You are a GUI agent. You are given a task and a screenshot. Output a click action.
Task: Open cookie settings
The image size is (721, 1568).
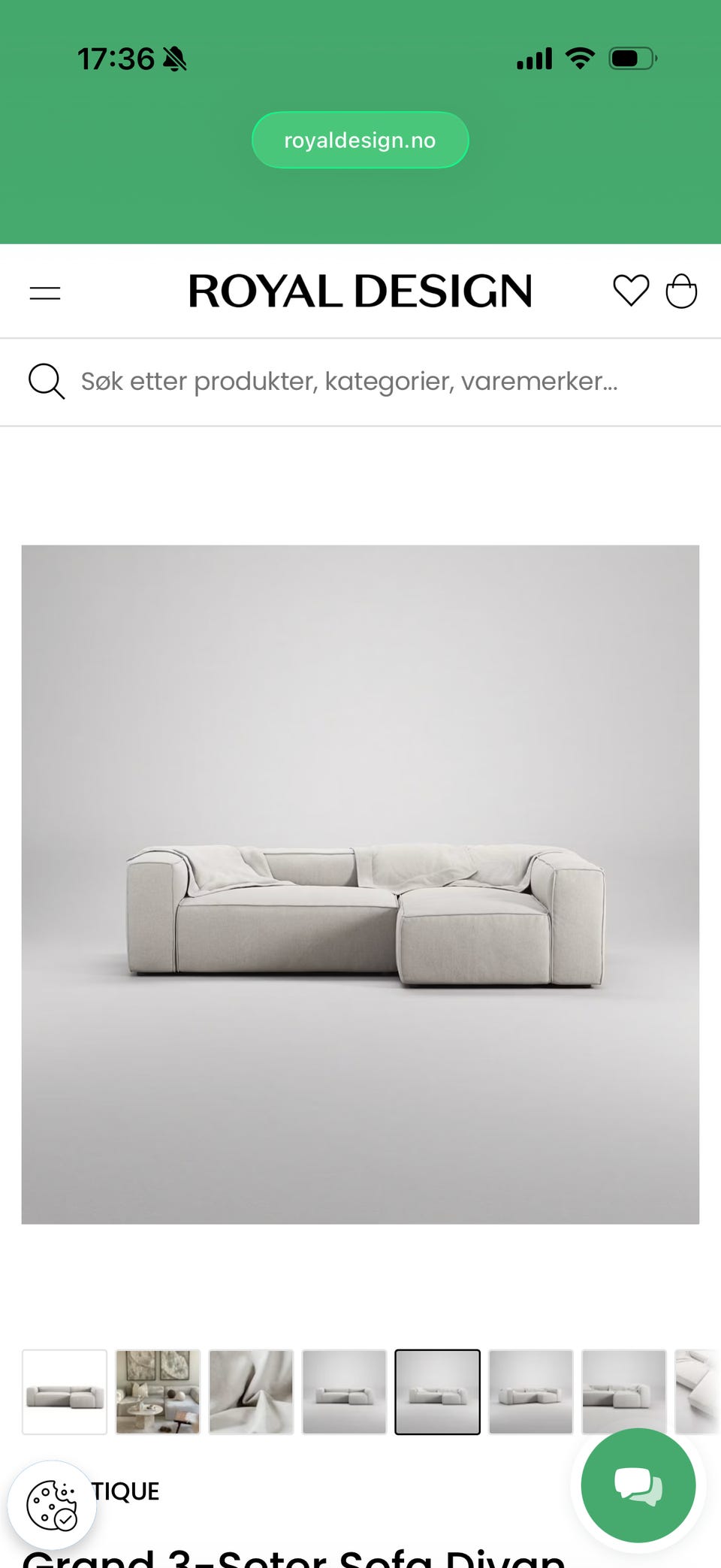point(52,1506)
